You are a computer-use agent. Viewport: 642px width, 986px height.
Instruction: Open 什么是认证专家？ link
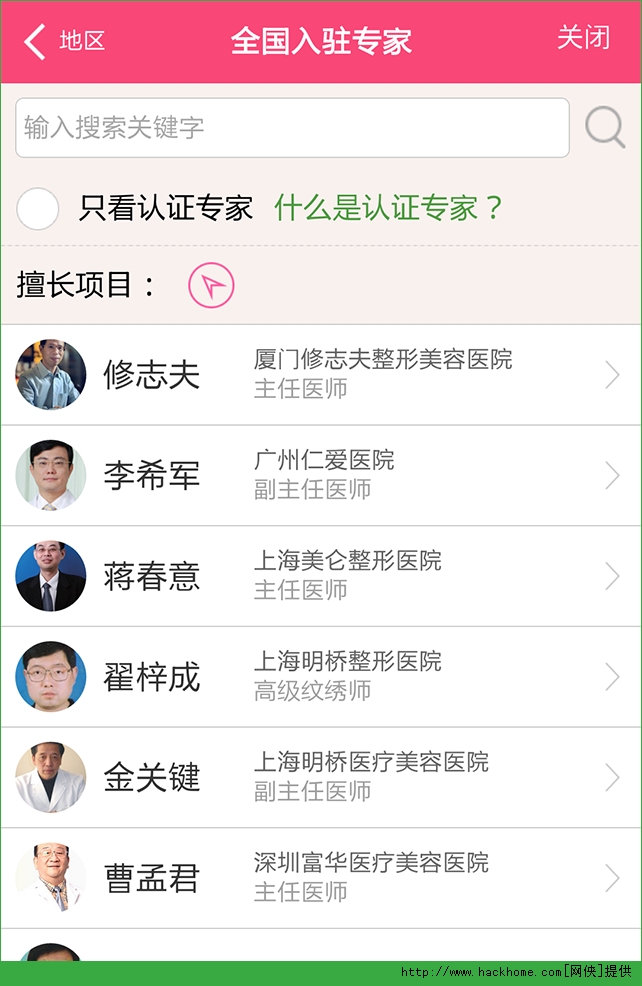point(389,209)
